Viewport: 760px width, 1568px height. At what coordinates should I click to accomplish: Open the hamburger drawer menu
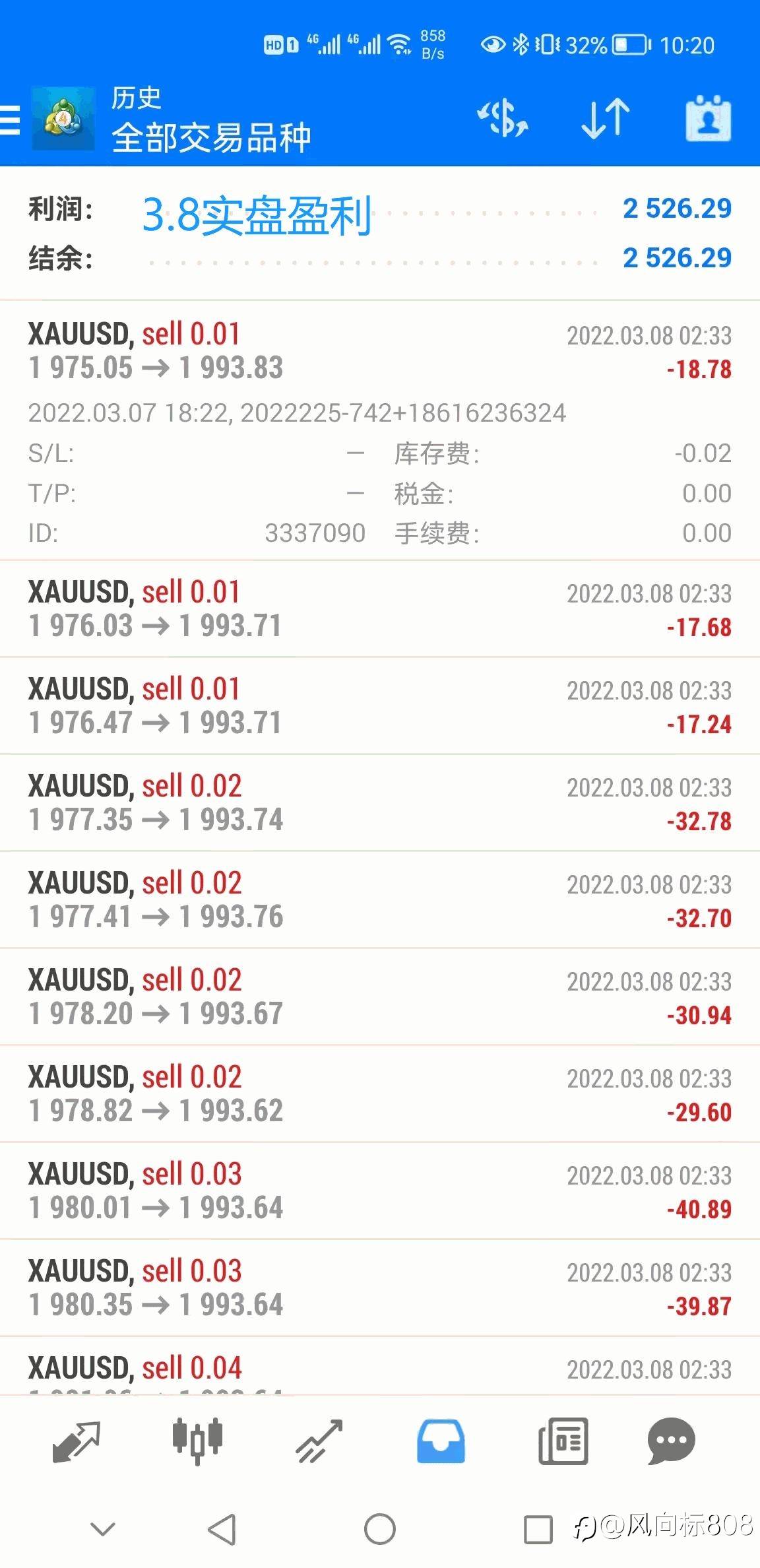tap(11, 119)
